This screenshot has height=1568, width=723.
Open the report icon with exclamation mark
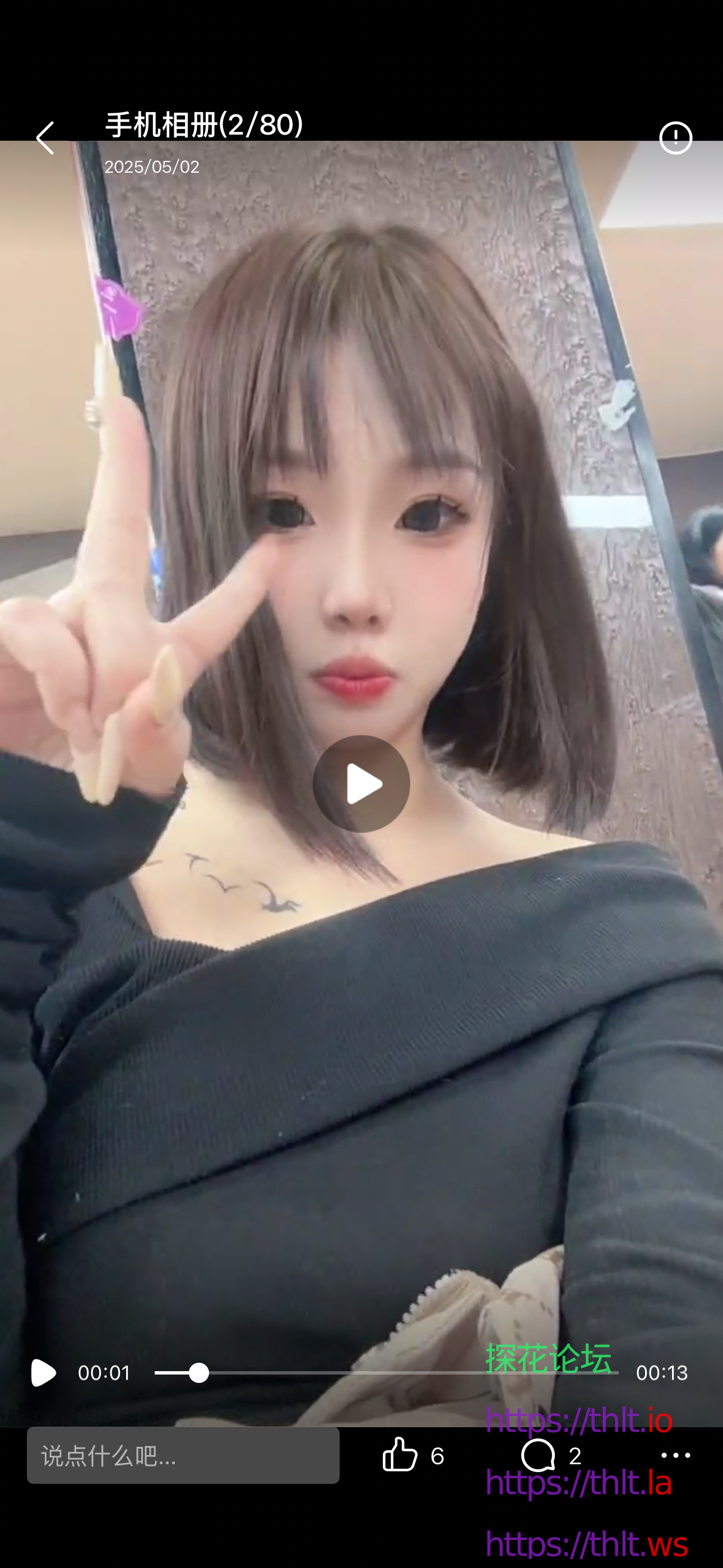point(675,138)
